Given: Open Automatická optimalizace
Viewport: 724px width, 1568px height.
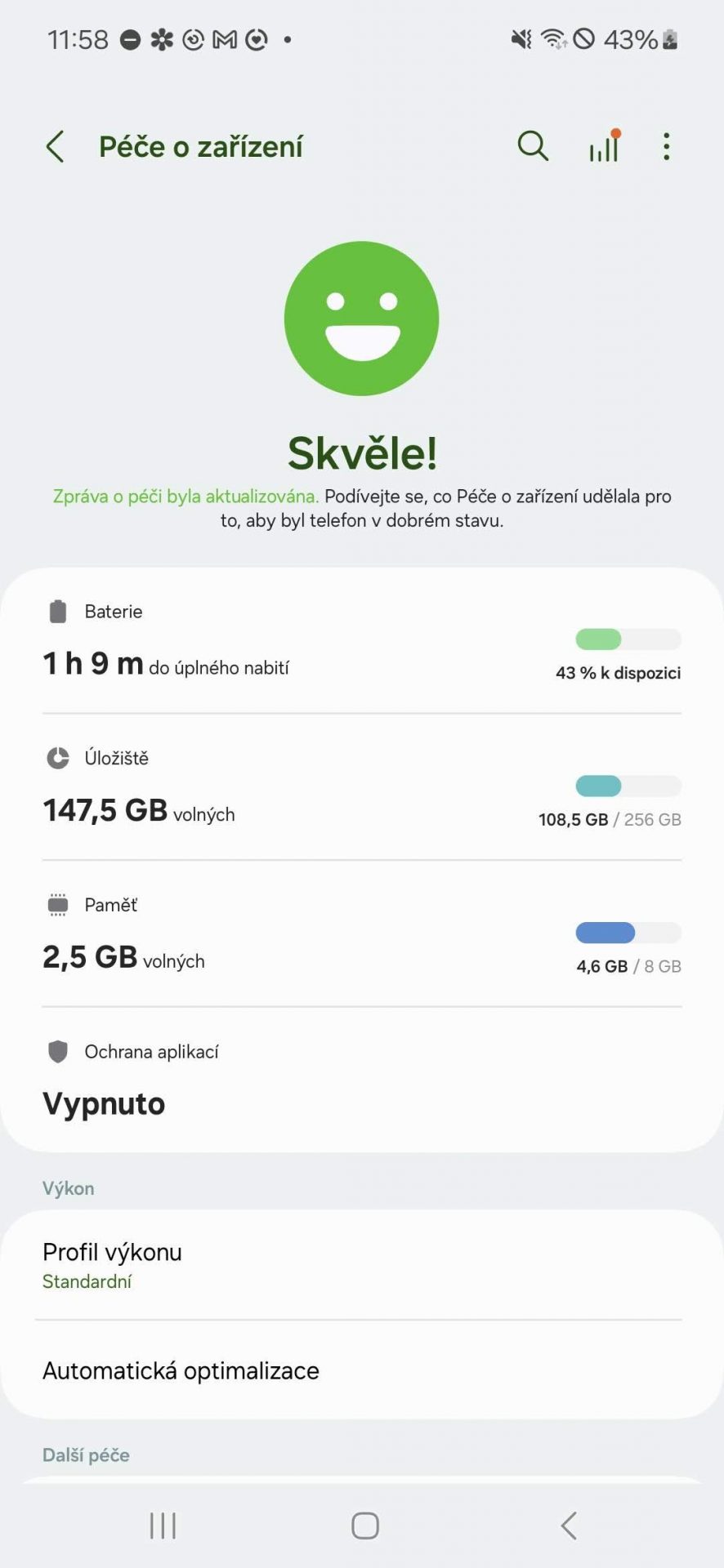Looking at the screenshot, I should pos(362,1370).
